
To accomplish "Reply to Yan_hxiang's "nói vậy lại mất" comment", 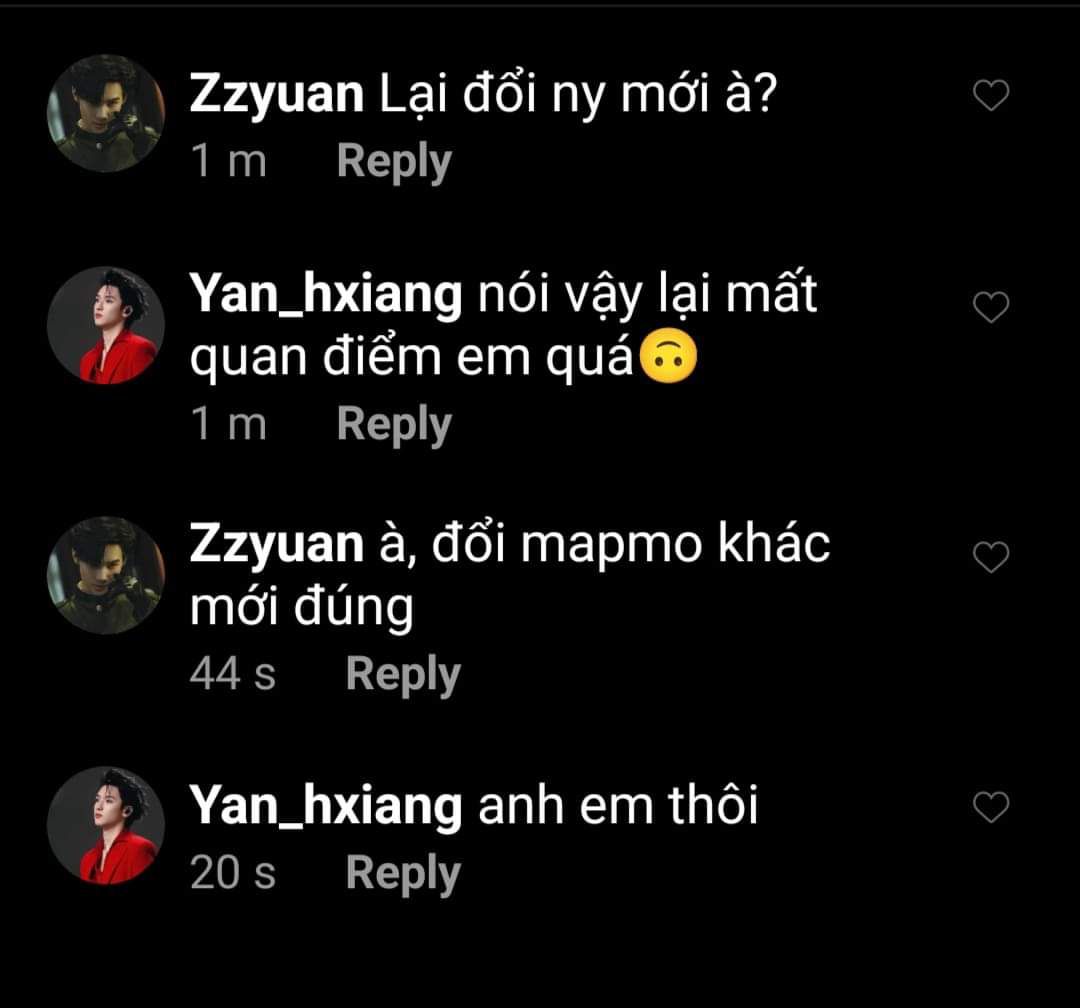I will click(394, 424).
